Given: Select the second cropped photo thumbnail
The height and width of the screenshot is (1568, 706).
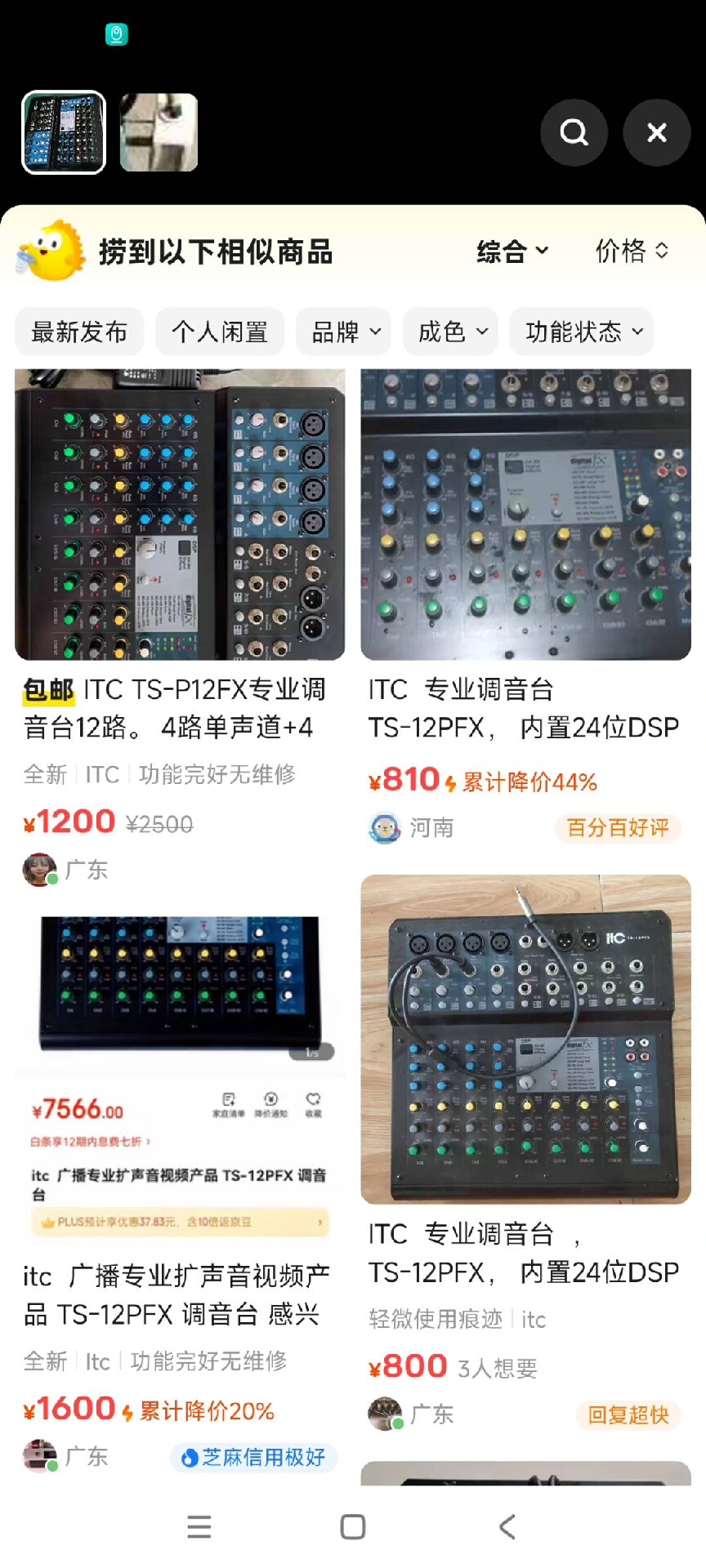Looking at the screenshot, I should pyautogui.click(x=159, y=132).
